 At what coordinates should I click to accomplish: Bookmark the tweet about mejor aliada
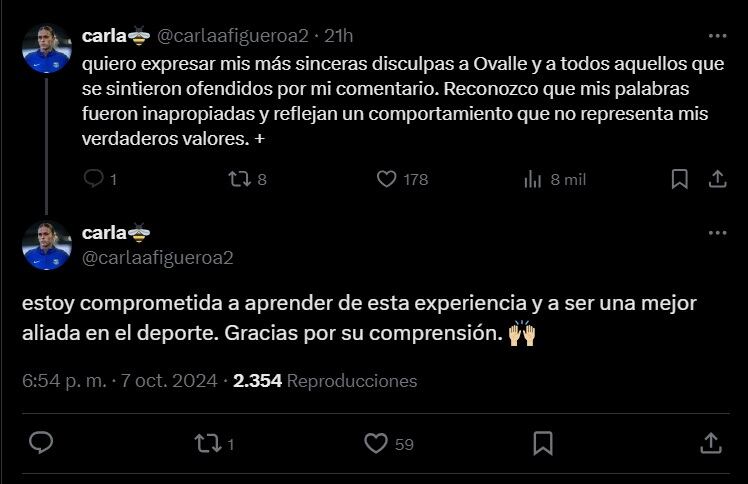[543, 442]
